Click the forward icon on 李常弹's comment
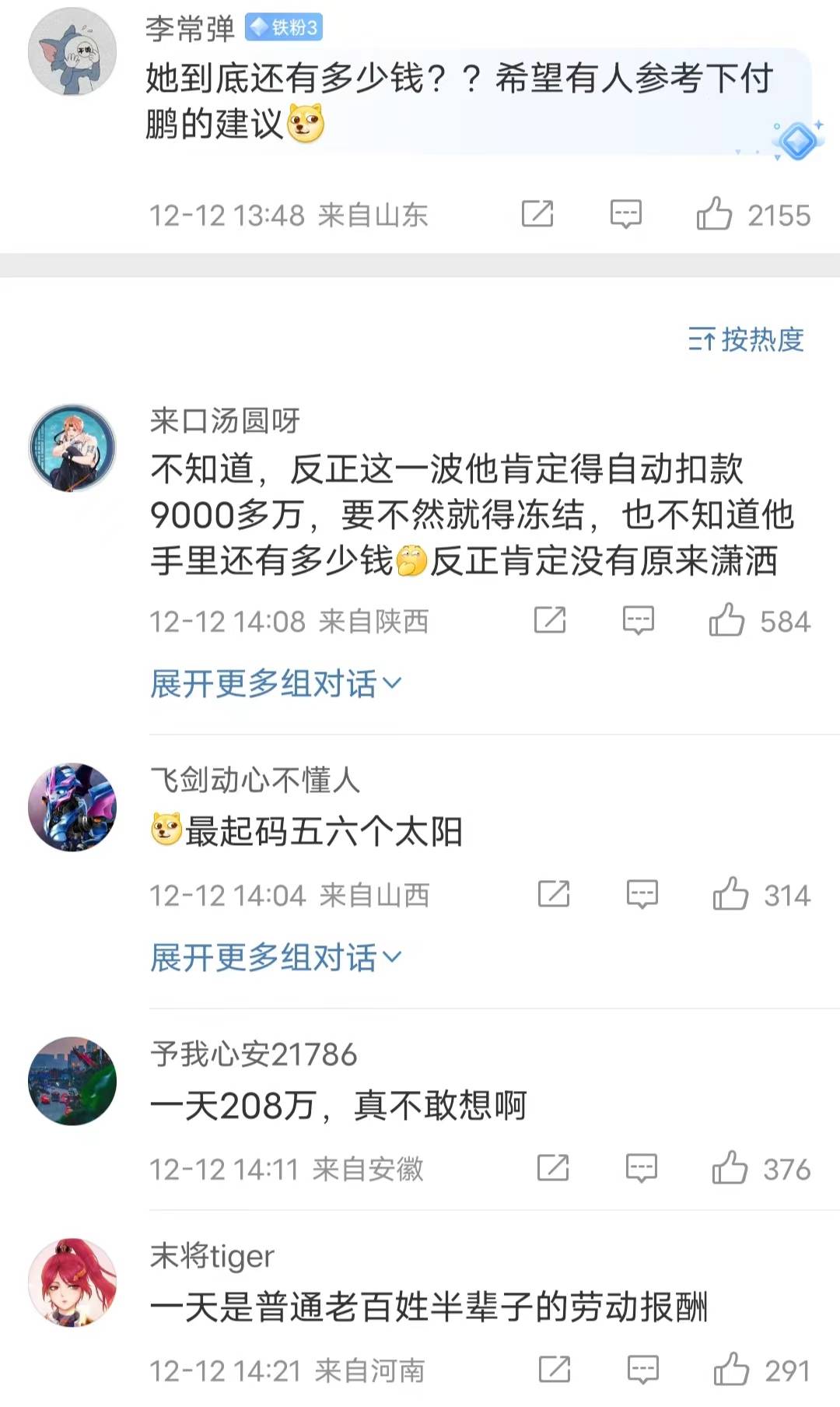Screen dimensions: 840x1407 538,212
